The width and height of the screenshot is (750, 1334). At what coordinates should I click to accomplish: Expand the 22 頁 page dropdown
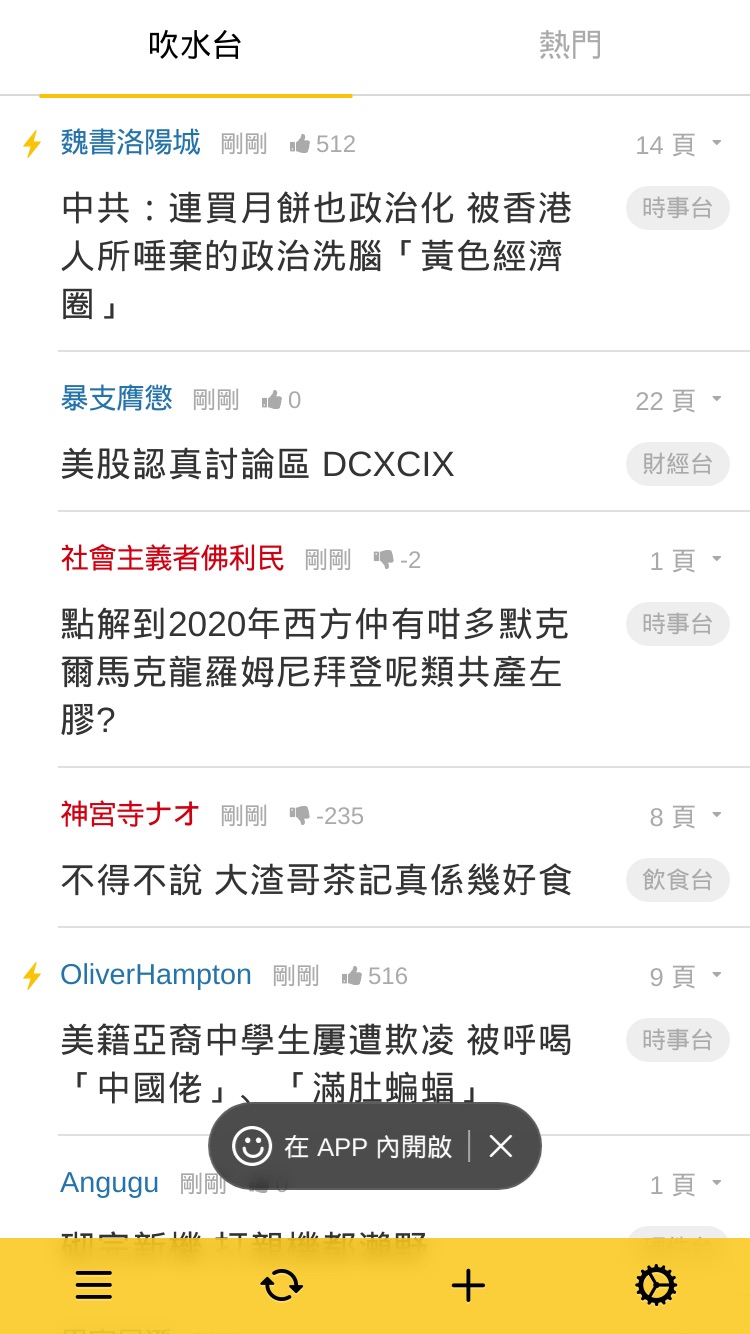(x=679, y=400)
